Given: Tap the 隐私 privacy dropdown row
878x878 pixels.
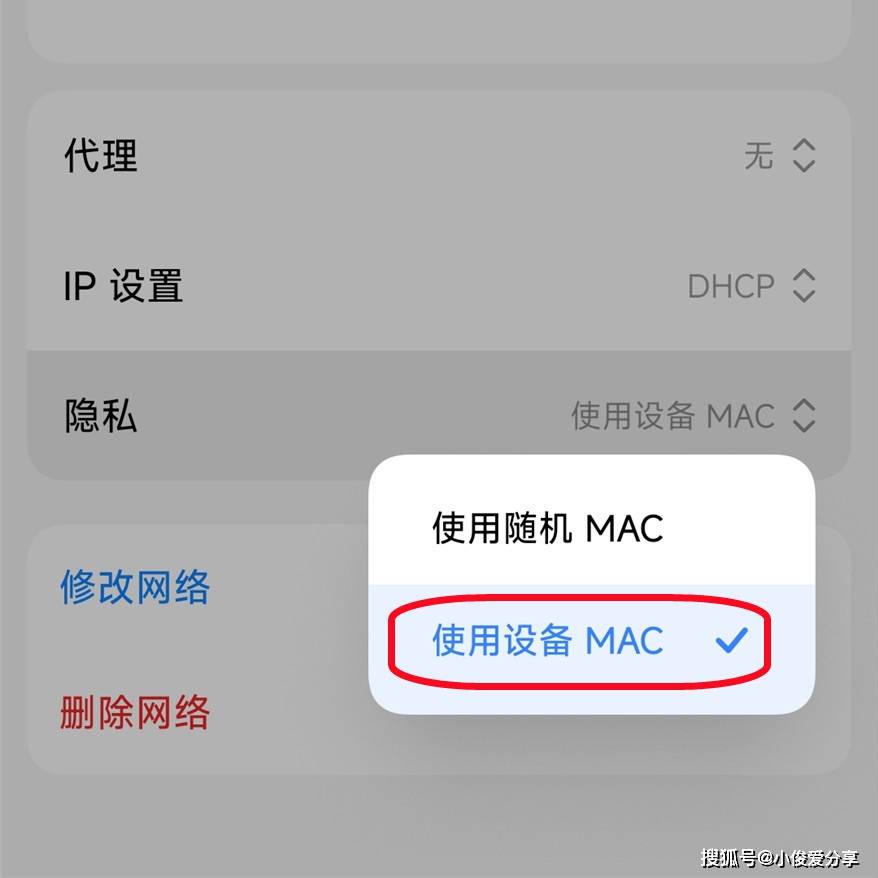Looking at the screenshot, I should 438,415.
